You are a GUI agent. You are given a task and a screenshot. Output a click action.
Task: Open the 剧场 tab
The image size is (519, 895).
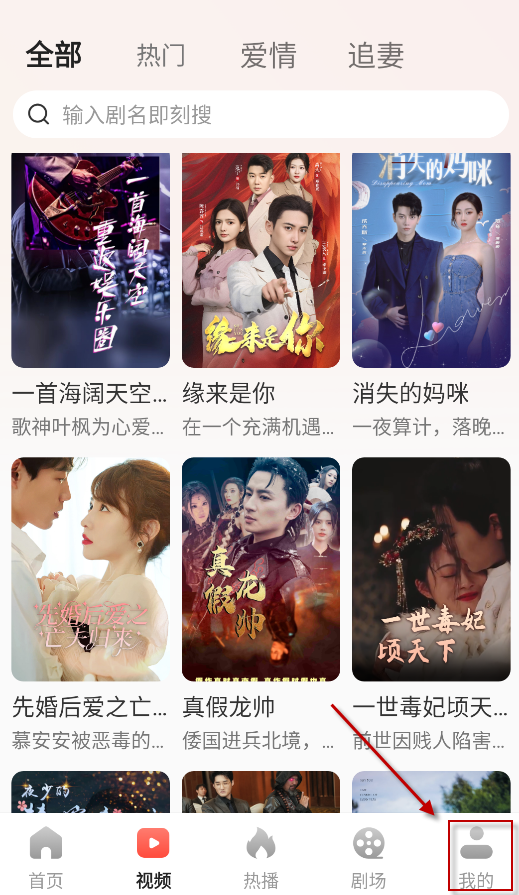(368, 857)
